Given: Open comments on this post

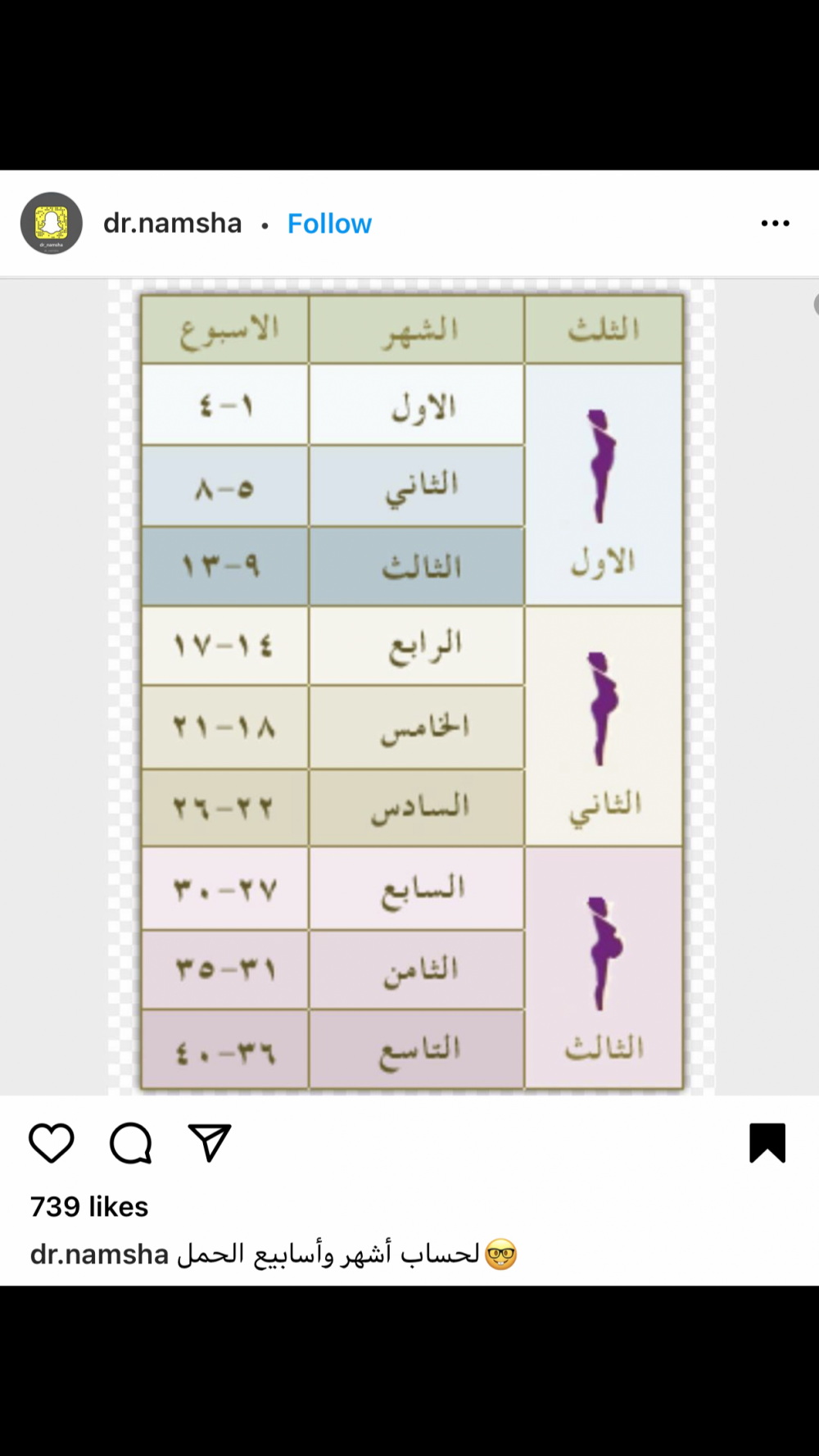Looking at the screenshot, I should pyautogui.click(x=131, y=1143).
